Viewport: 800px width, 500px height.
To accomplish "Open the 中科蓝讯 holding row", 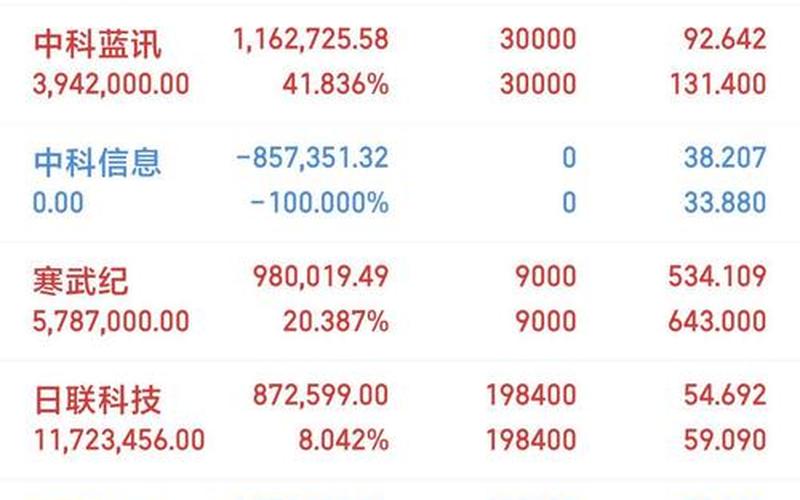I will click(x=98, y=42).
